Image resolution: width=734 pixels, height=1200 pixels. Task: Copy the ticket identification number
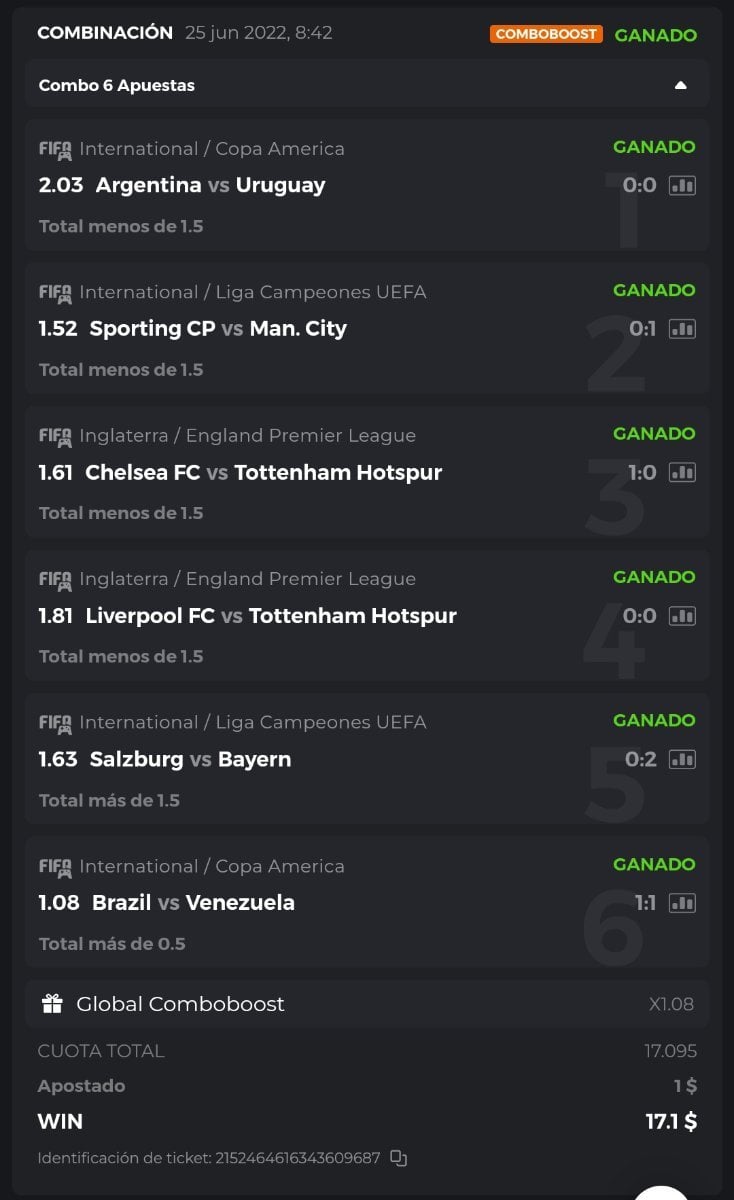click(398, 1158)
